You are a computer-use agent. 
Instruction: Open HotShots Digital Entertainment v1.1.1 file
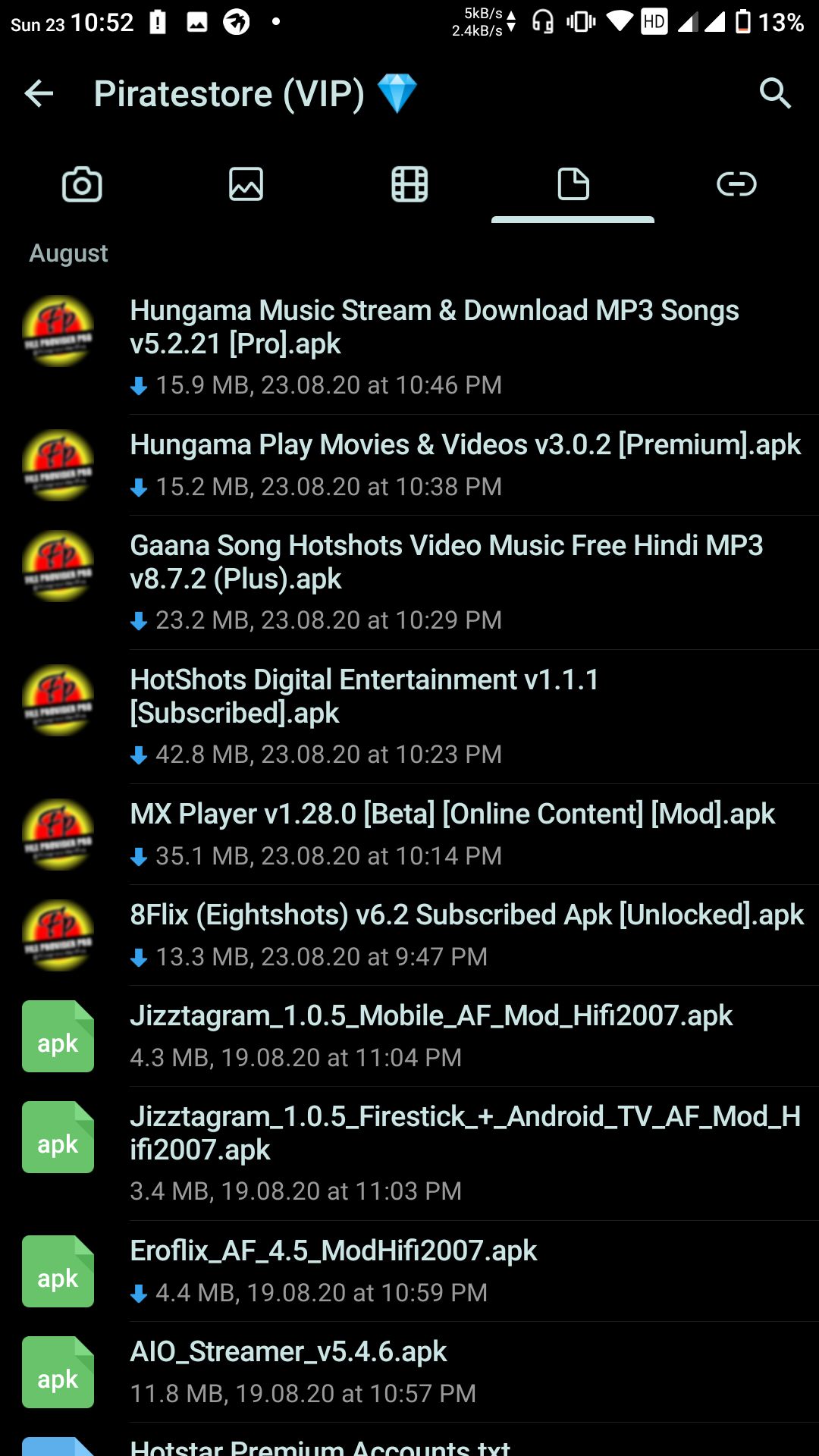[x=364, y=696]
